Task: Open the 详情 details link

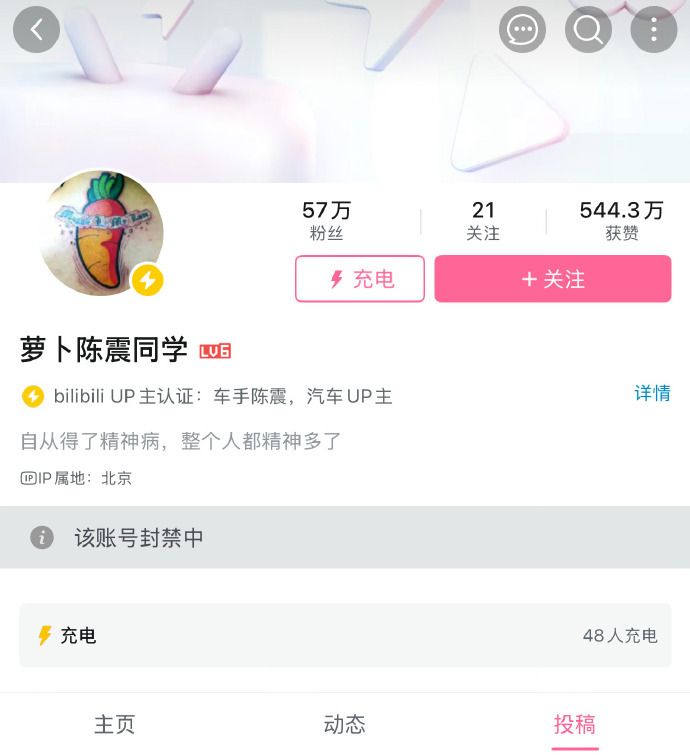Action: pos(652,393)
